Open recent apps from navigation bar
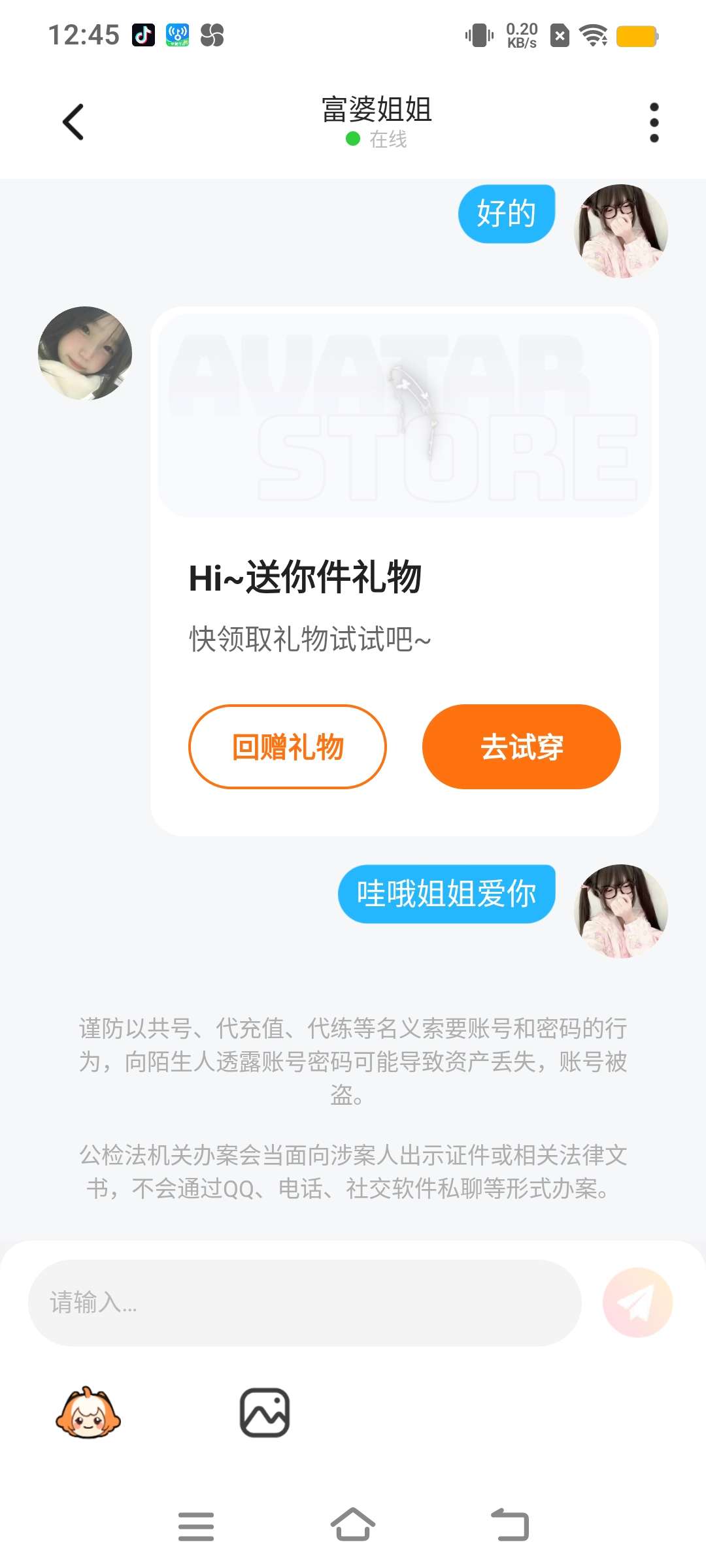Image resolution: width=706 pixels, height=1568 pixels. (196, 1526)
